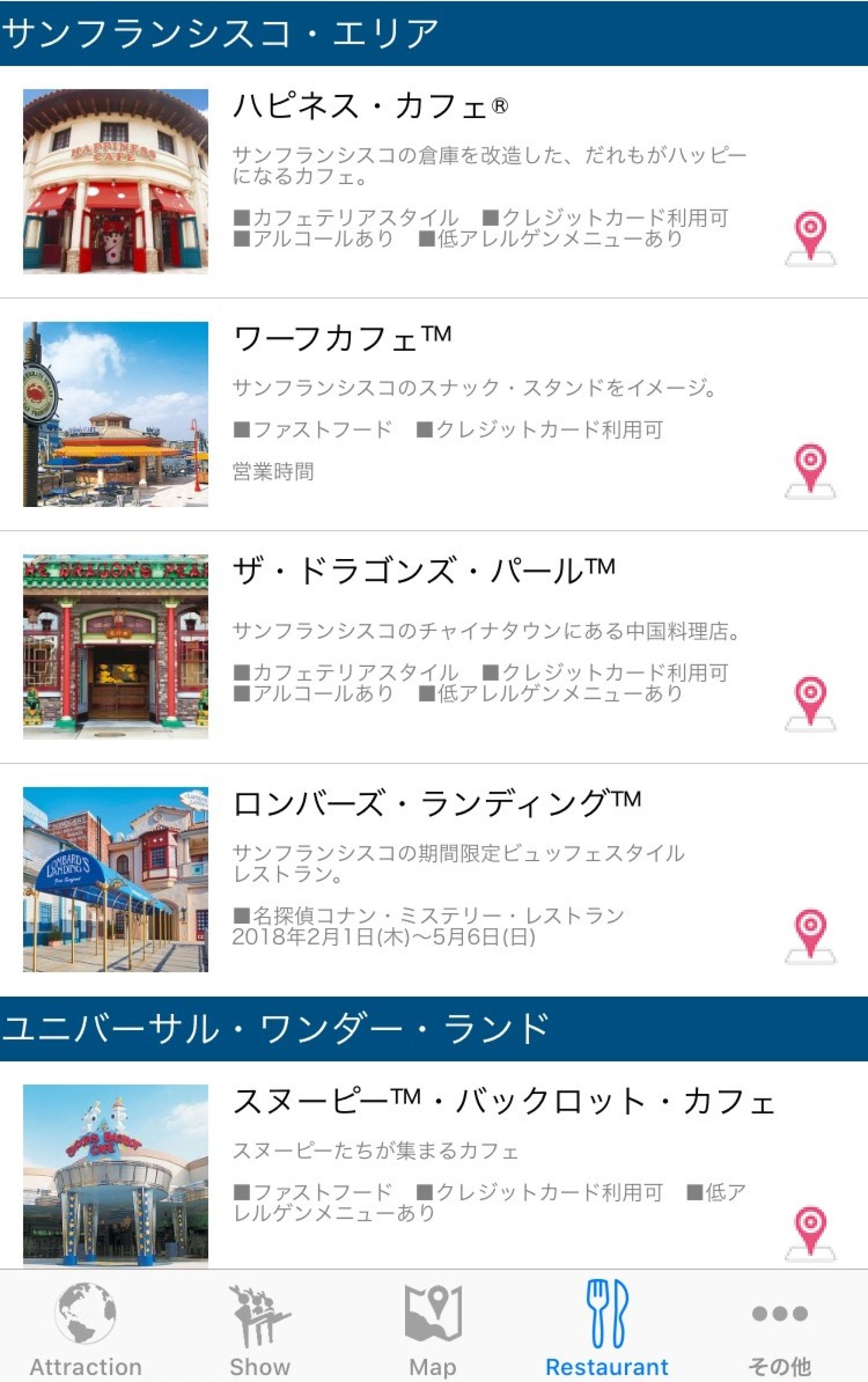Tap the map pin icon for ザ・ドラゴンズ・パール
This screenshot has height=1382, width=868.
point(809,704)
